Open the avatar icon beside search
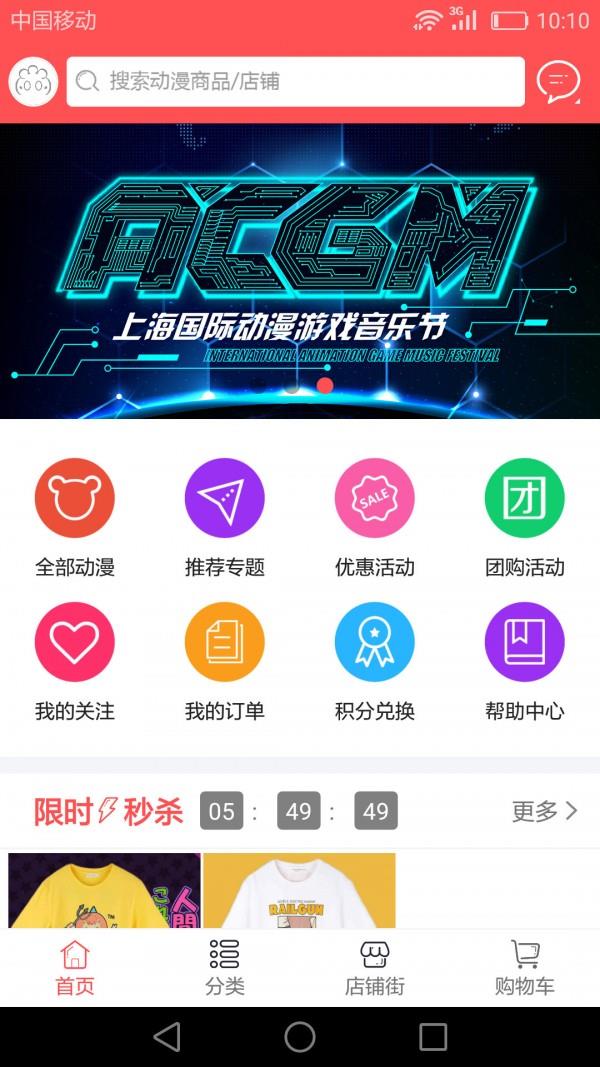Viewport: 600px width, 1067px height. point(33,82)
